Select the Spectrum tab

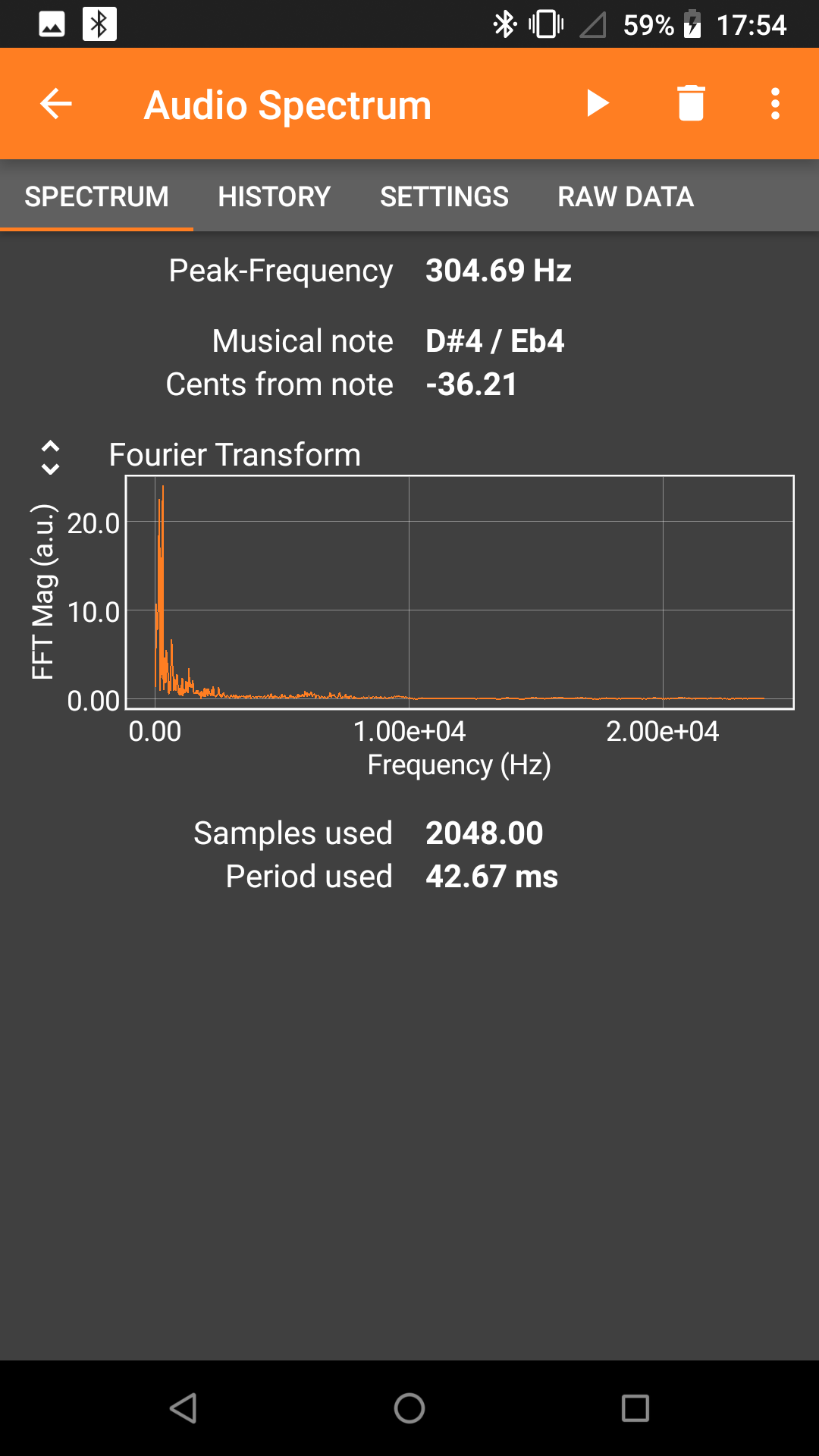point(96,197)
